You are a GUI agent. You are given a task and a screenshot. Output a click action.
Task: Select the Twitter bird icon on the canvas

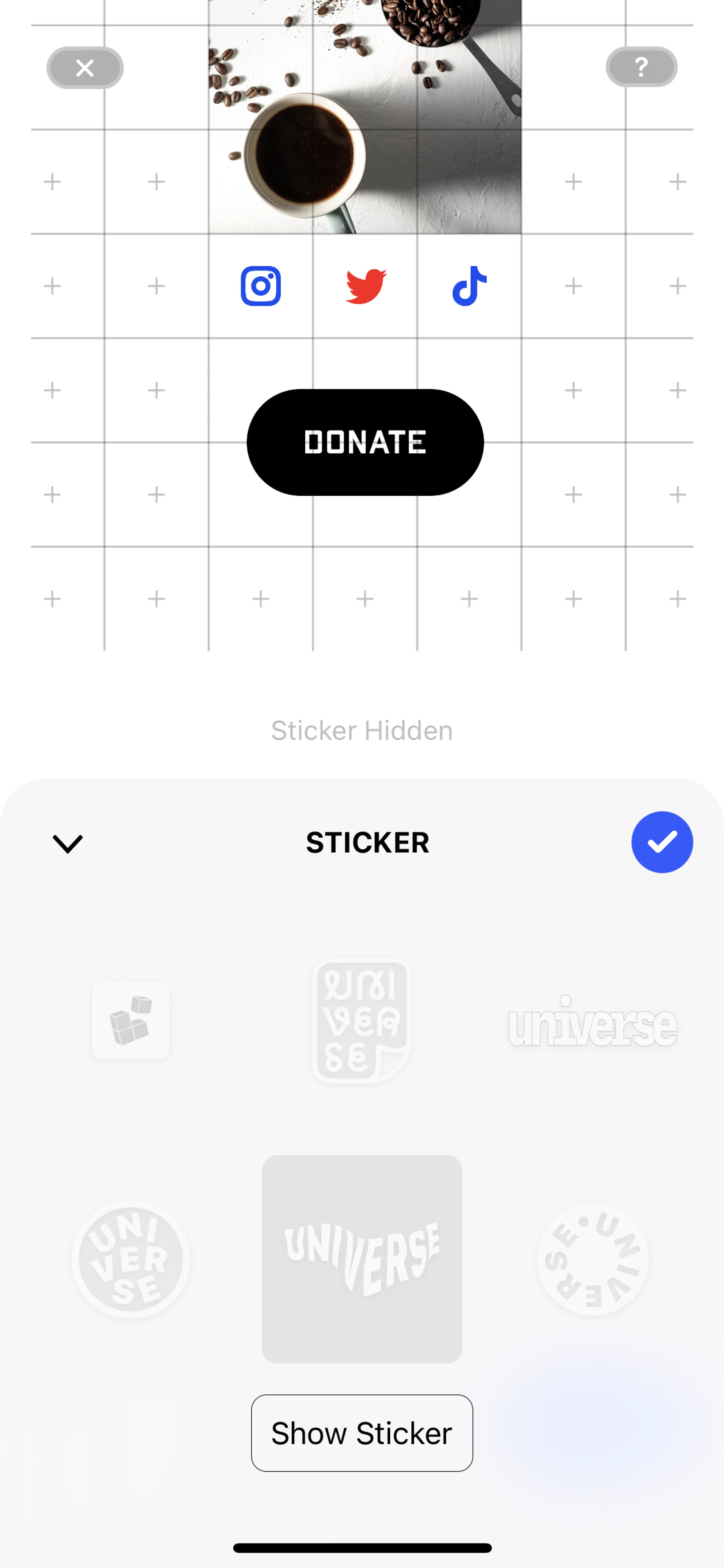[365, 286]
